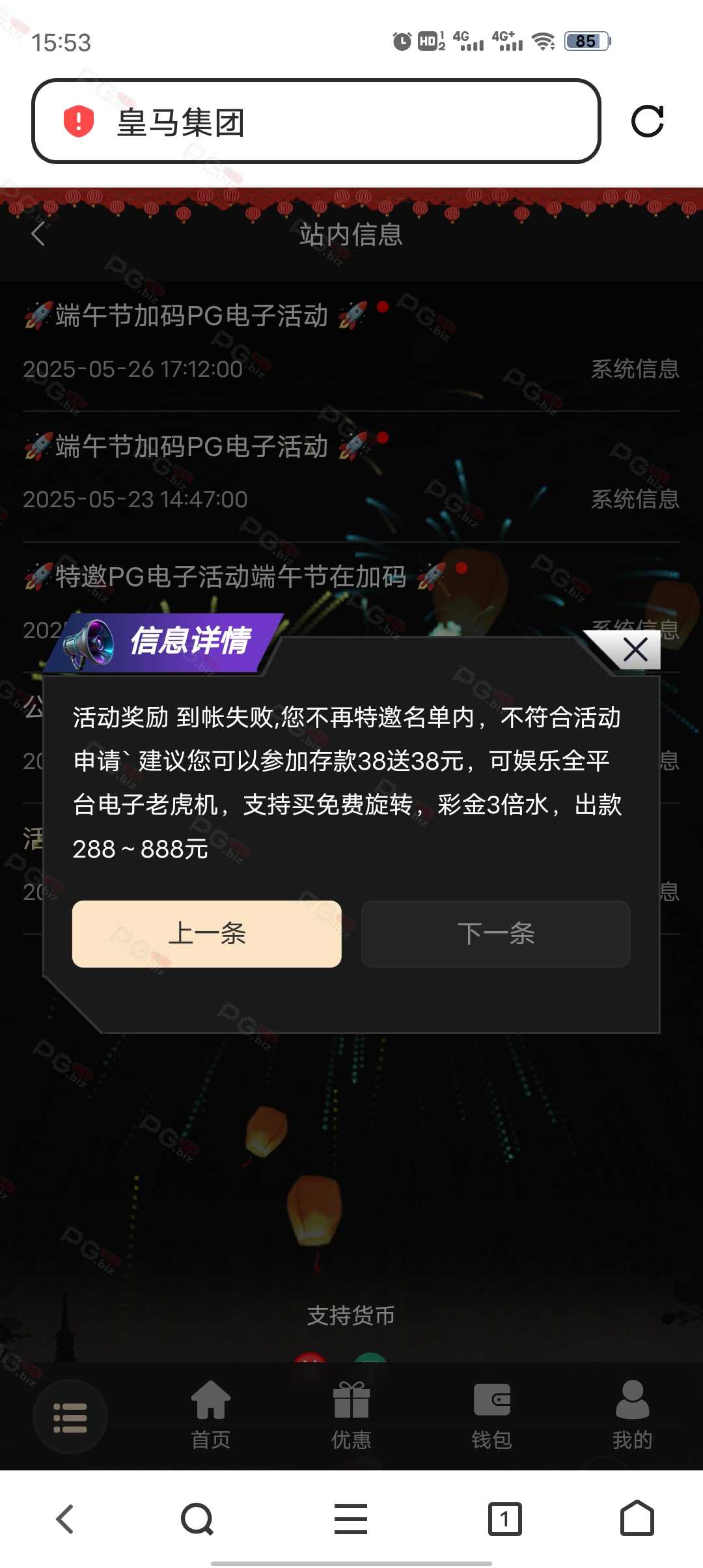
Task: Tap the 皇马集团 address bar
Action: click(x=316, y=121)
